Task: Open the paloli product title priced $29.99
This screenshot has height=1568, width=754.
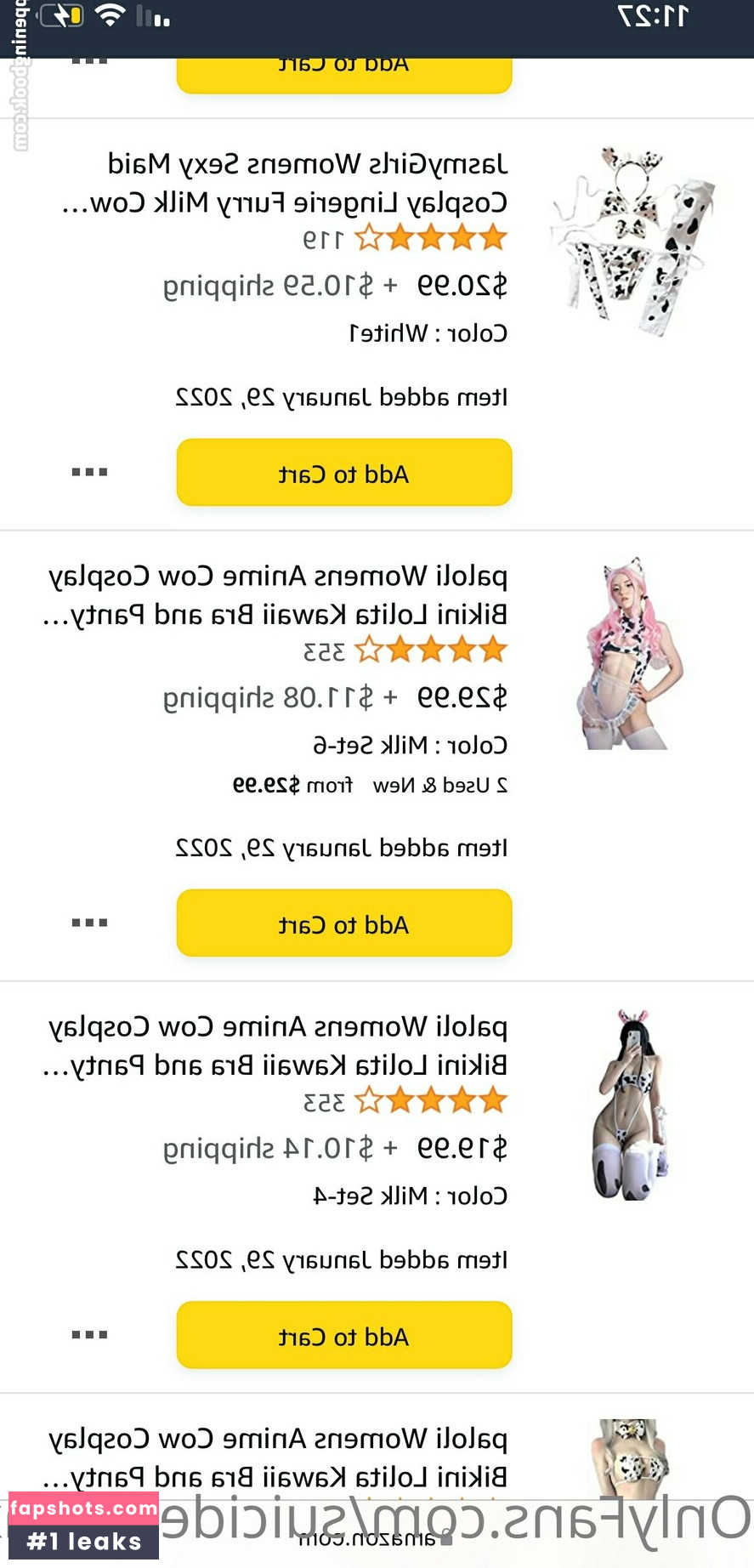Action: tap(276, 595)
